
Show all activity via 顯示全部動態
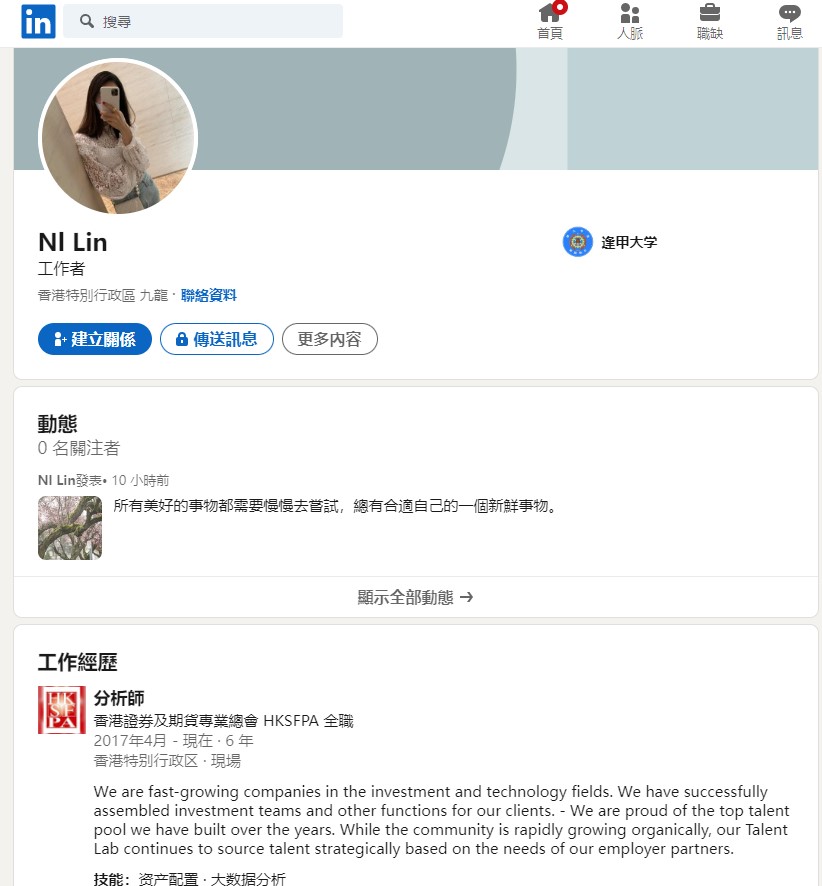[415, 597]
